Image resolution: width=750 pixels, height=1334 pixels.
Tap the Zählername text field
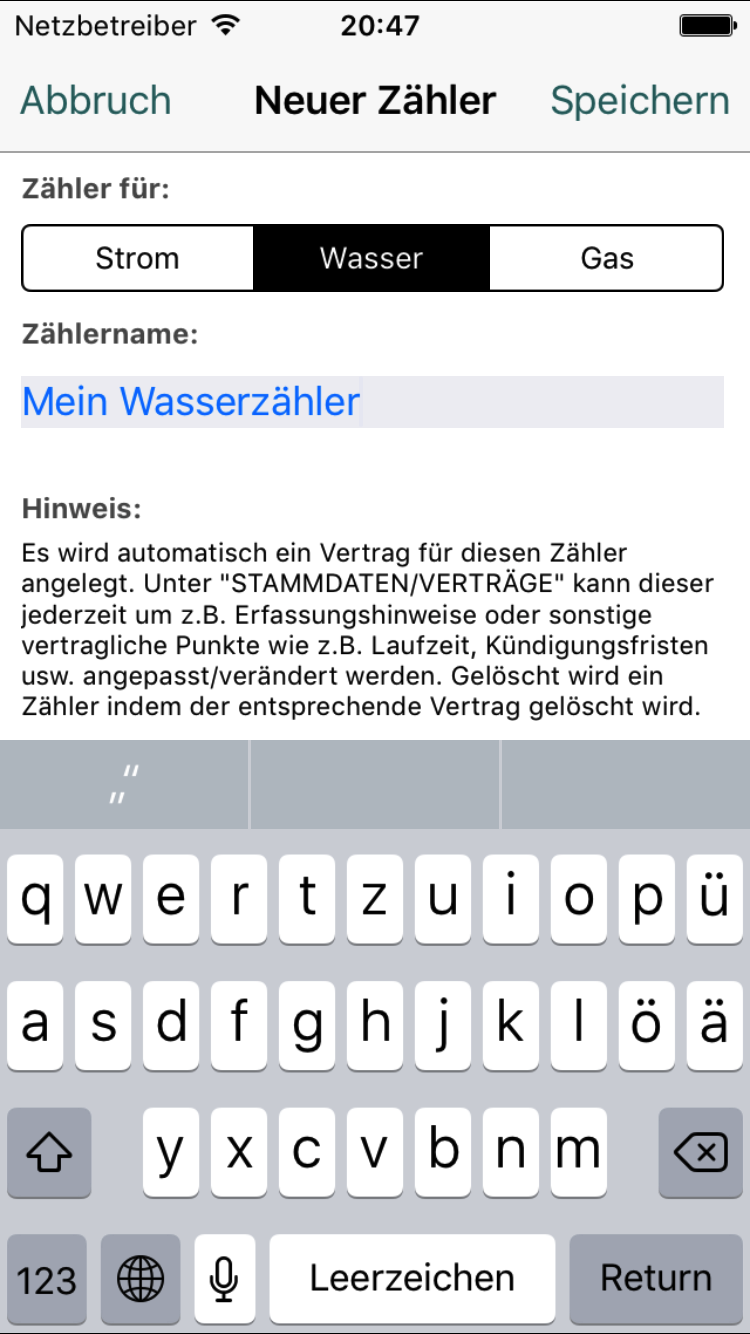click(372, 402)
